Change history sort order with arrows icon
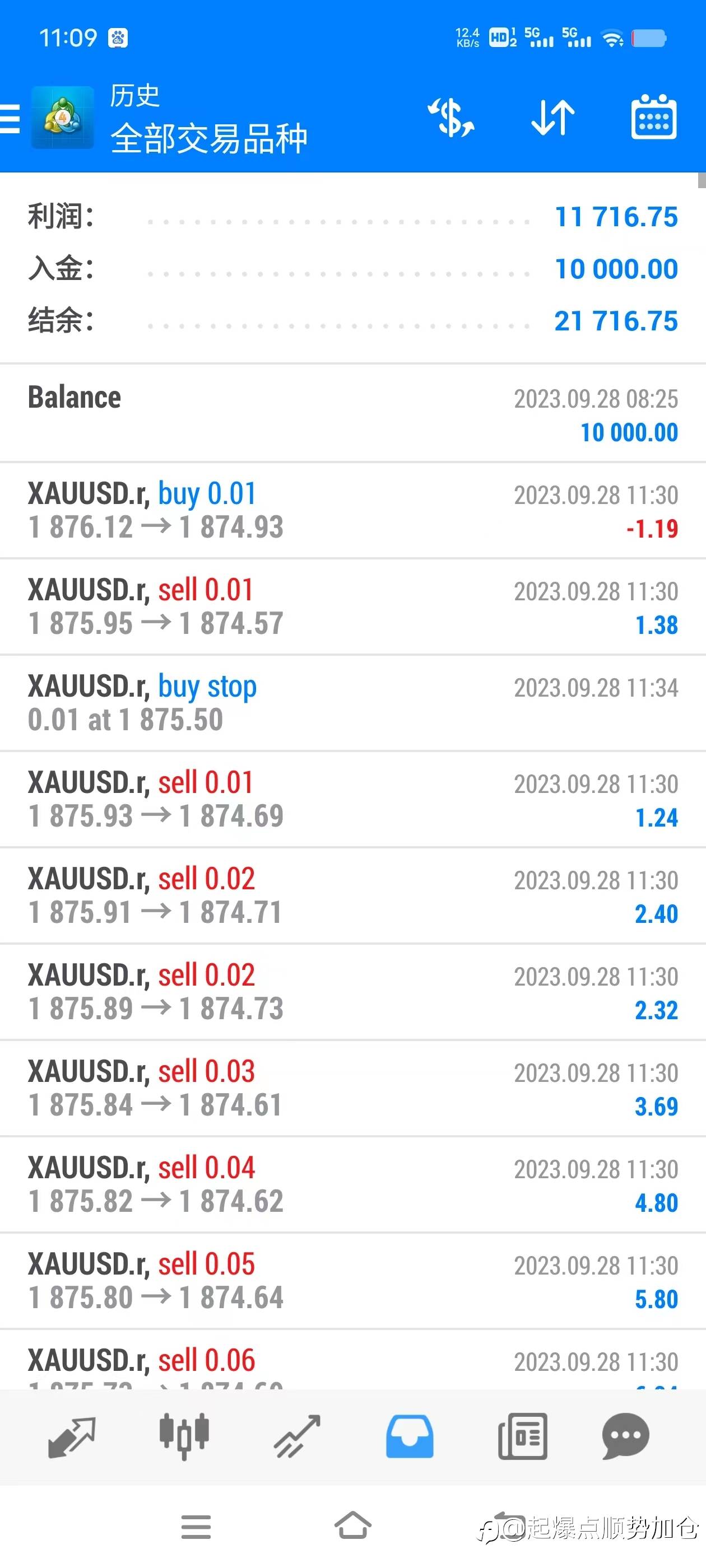The image size is (706, 1568). click(x=552, y=118)
